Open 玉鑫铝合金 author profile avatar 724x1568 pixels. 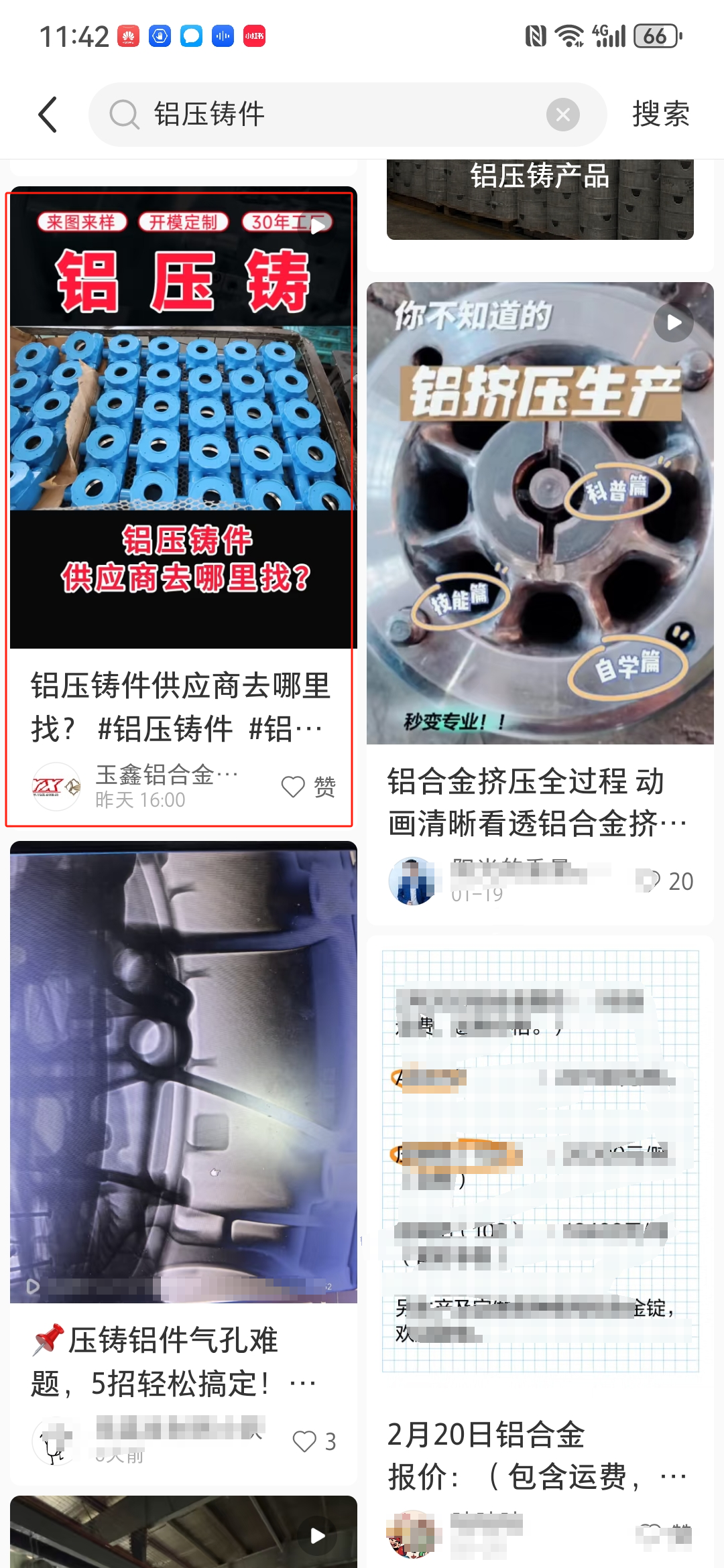(56, 787)
